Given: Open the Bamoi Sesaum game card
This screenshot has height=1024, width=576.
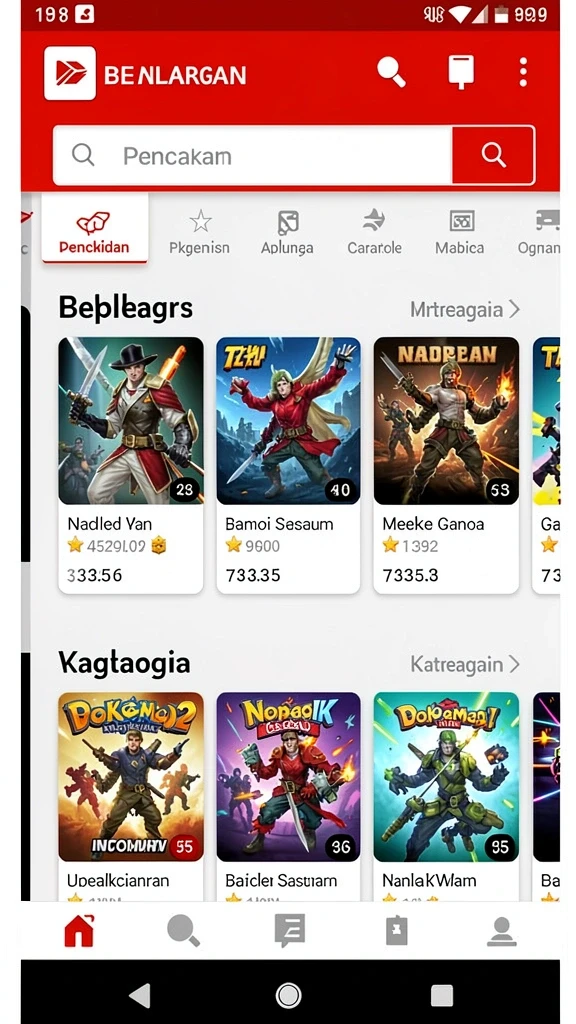Looking at the screenshot, I should [x=288, y=465].
